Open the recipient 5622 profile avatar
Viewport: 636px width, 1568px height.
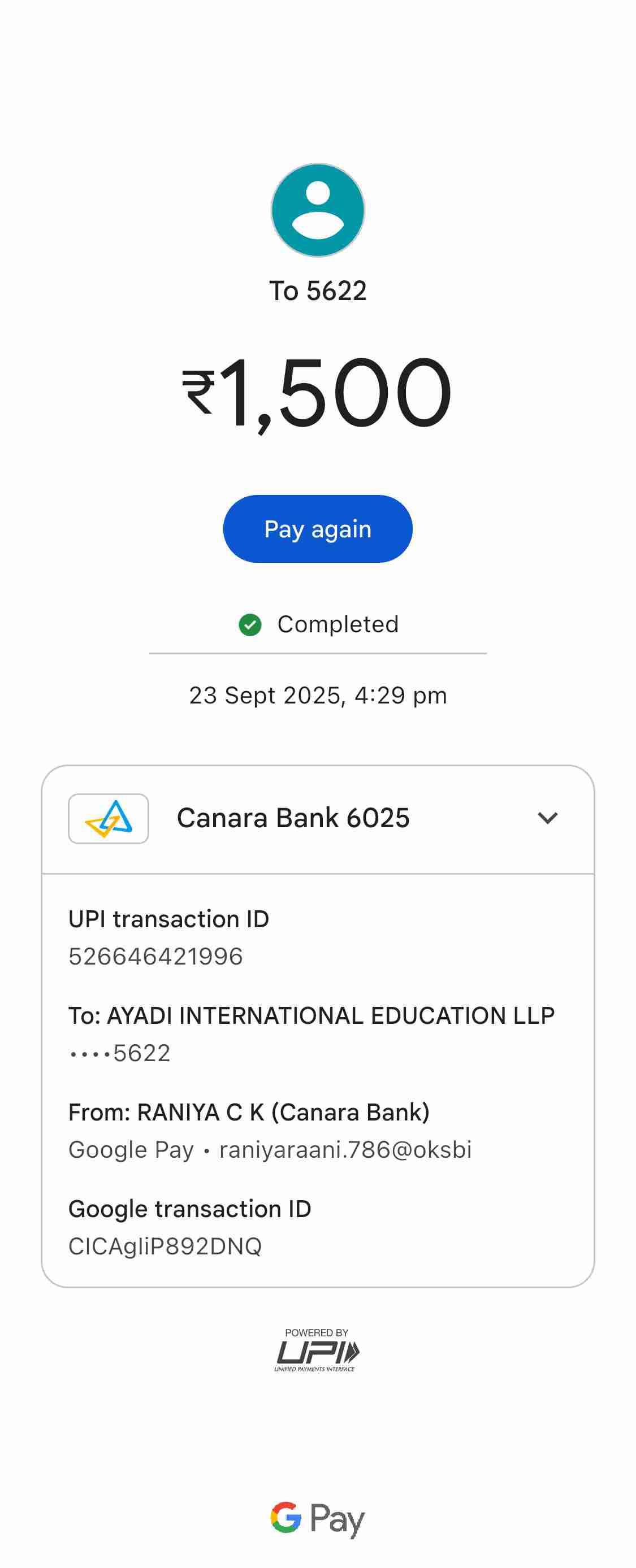click(x=317, y=210)
